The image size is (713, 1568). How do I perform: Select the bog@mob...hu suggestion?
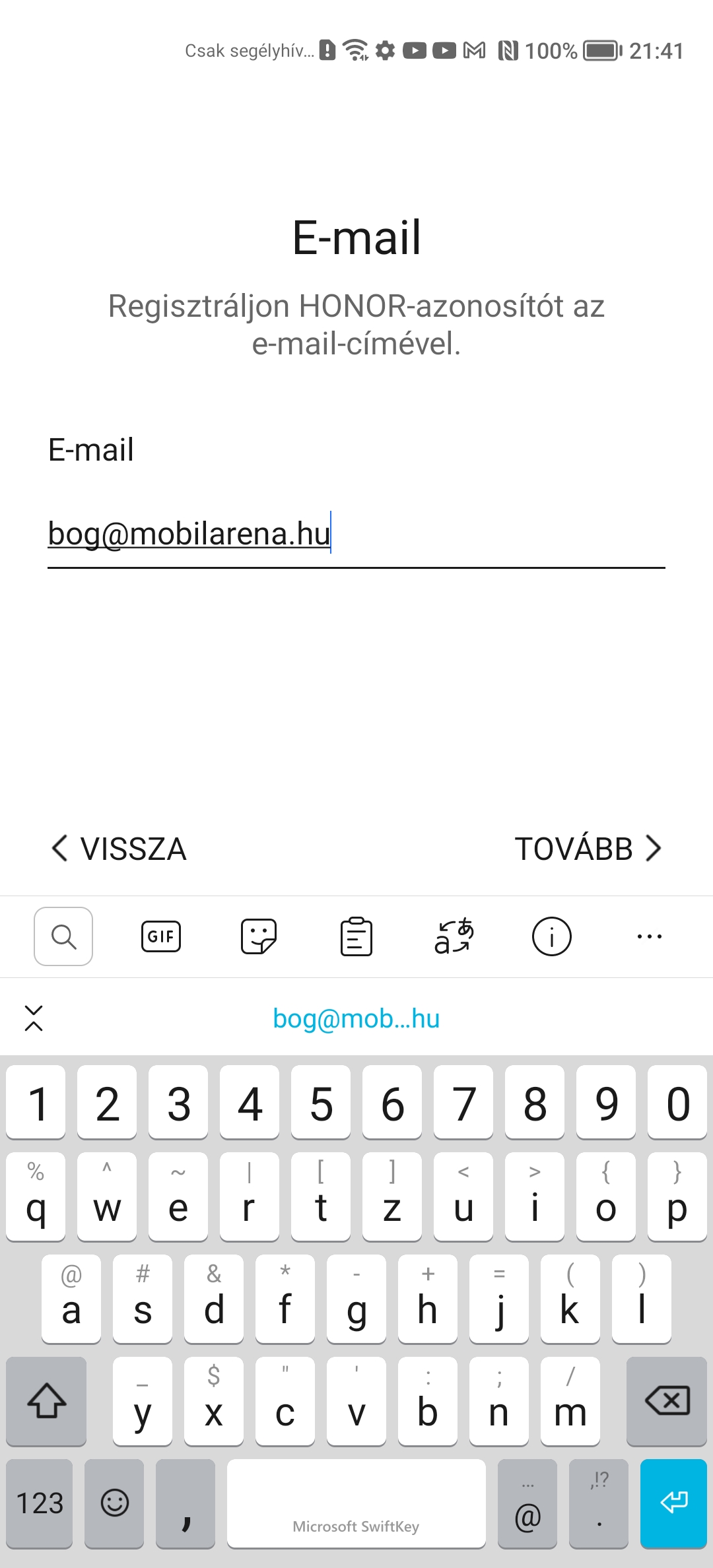[x=356, y=1018]
